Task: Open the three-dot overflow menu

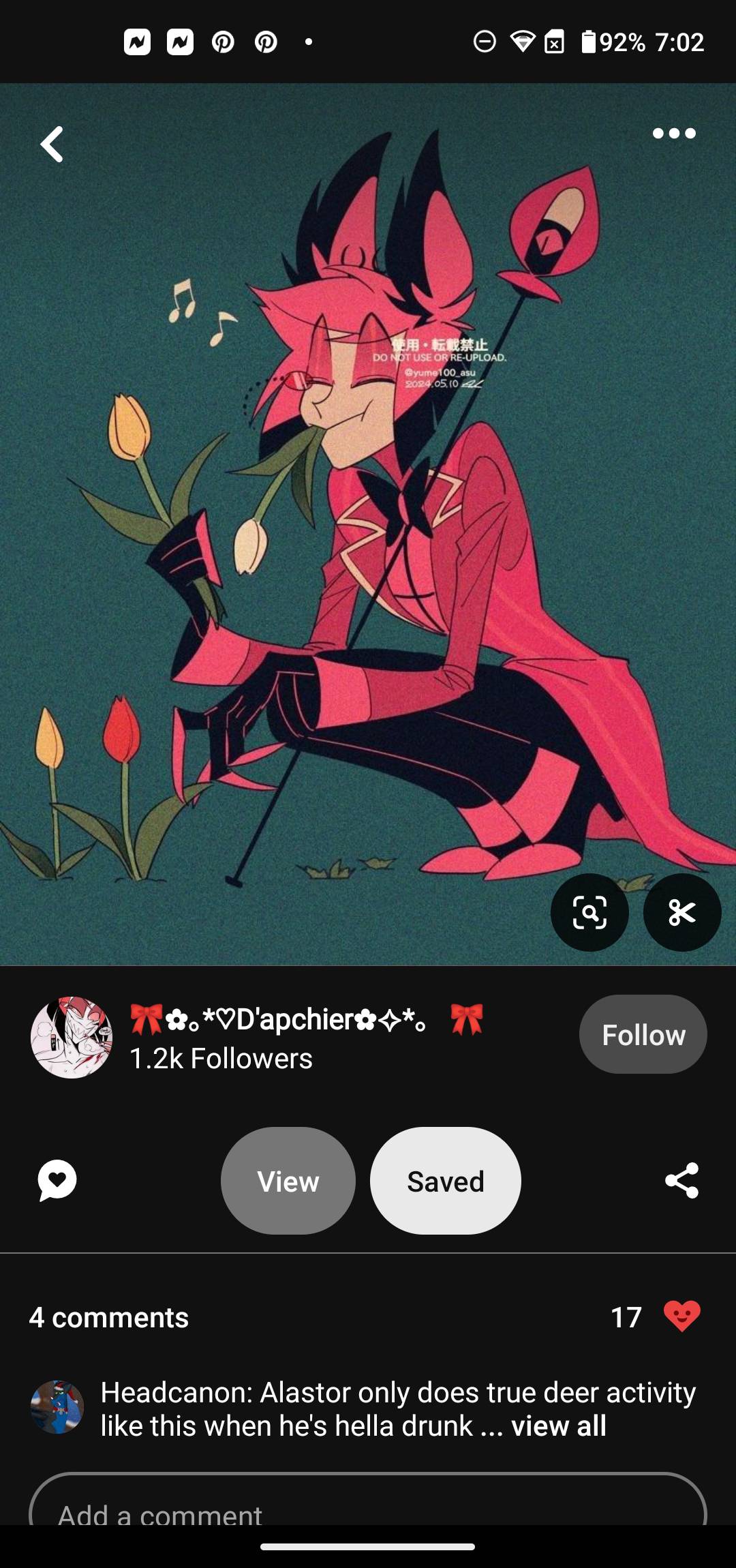Action: [x=673, y=134]
